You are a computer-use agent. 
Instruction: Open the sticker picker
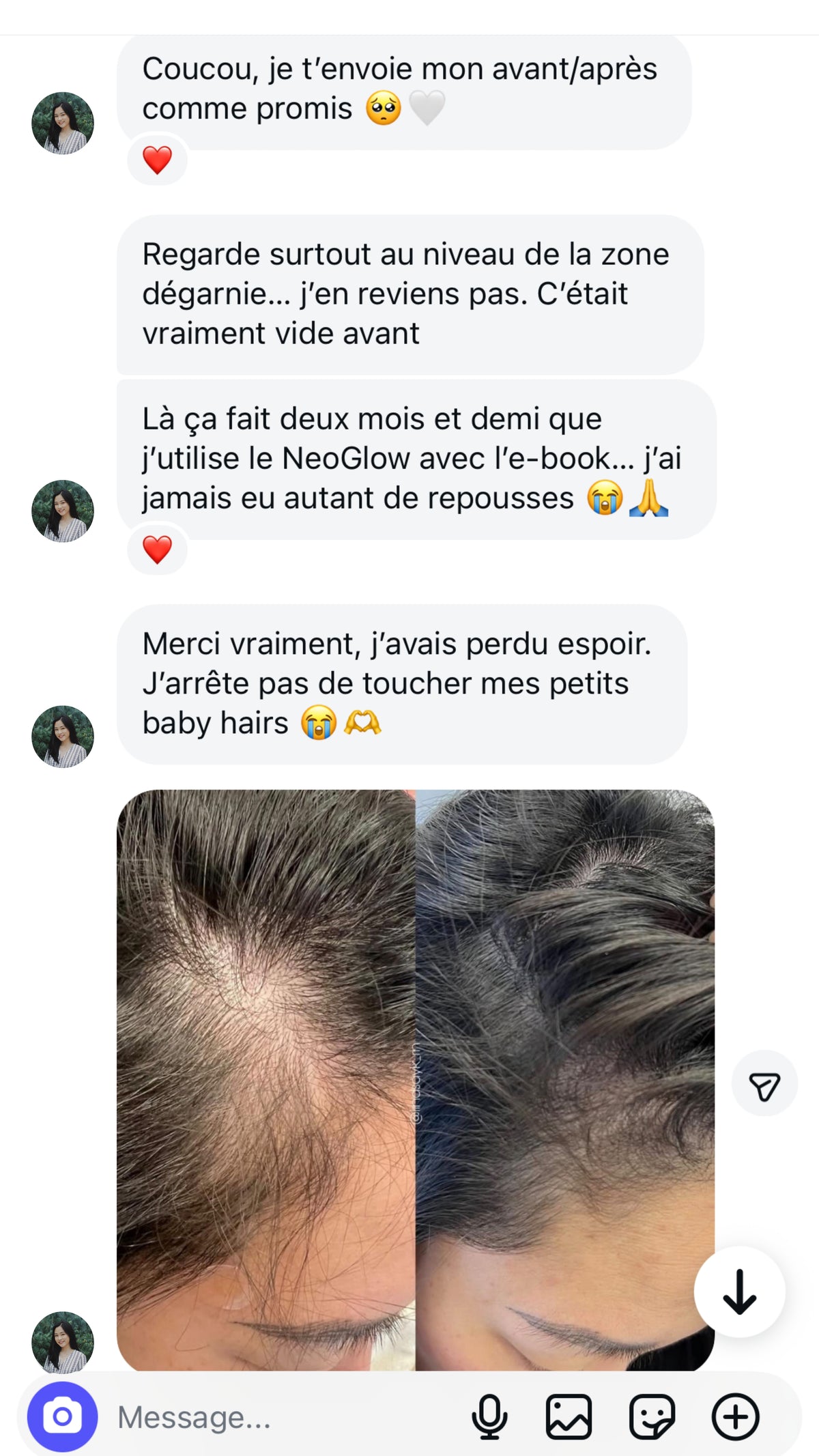(x=652, y=1417)
